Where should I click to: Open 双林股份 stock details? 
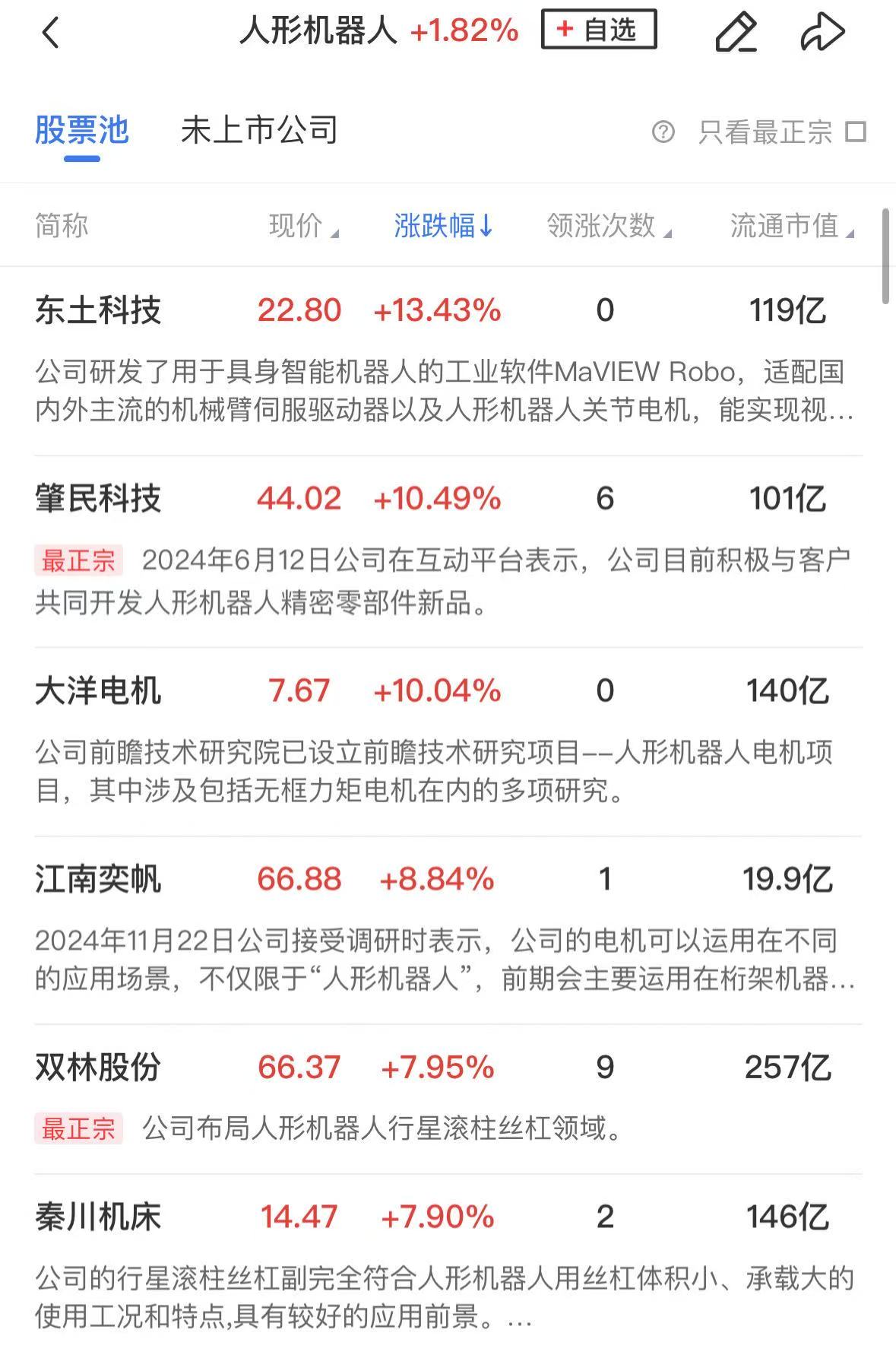(98, 1068)
